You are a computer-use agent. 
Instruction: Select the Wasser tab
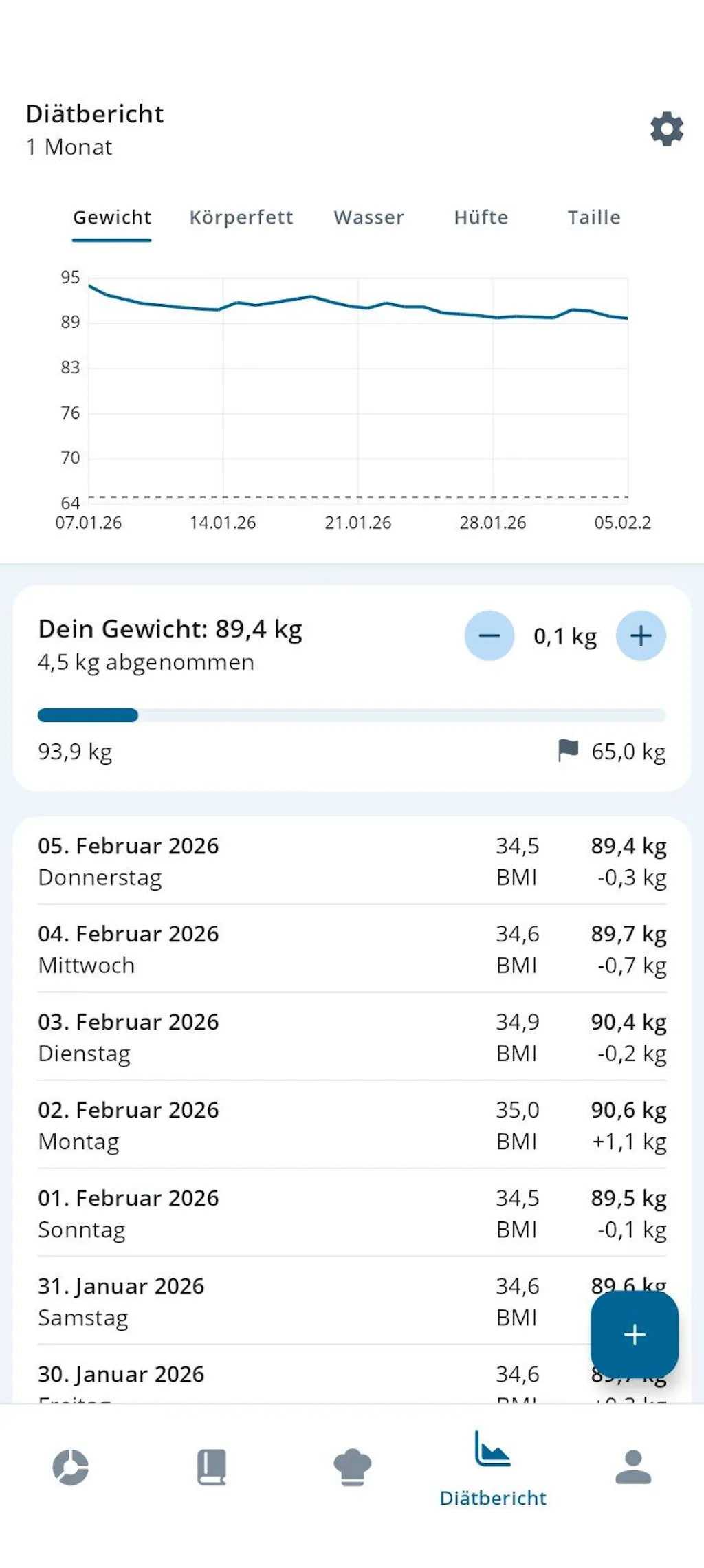(368, 217)
